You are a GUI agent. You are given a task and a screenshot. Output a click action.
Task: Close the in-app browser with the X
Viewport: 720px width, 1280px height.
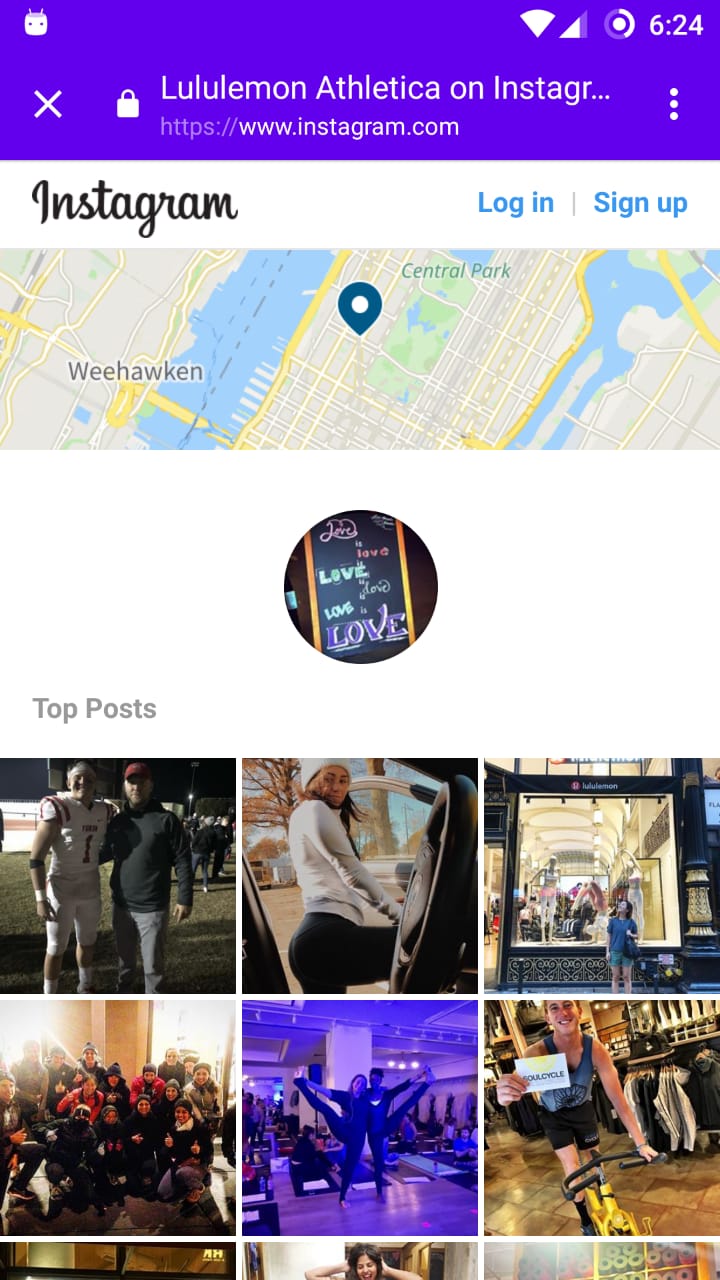[x=47, y=104]
